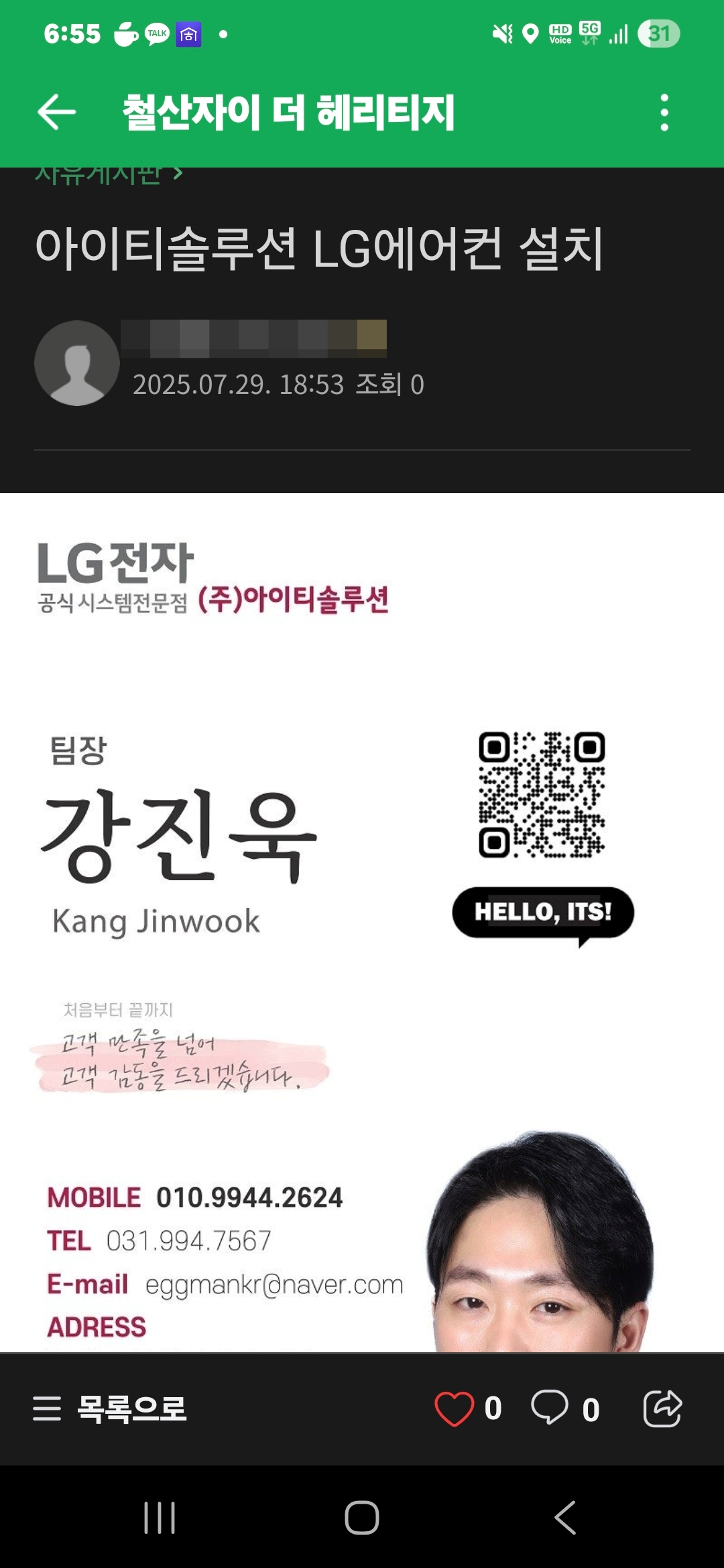Open the business card image in the post
Screen dimensions: 724x1568
362,923
